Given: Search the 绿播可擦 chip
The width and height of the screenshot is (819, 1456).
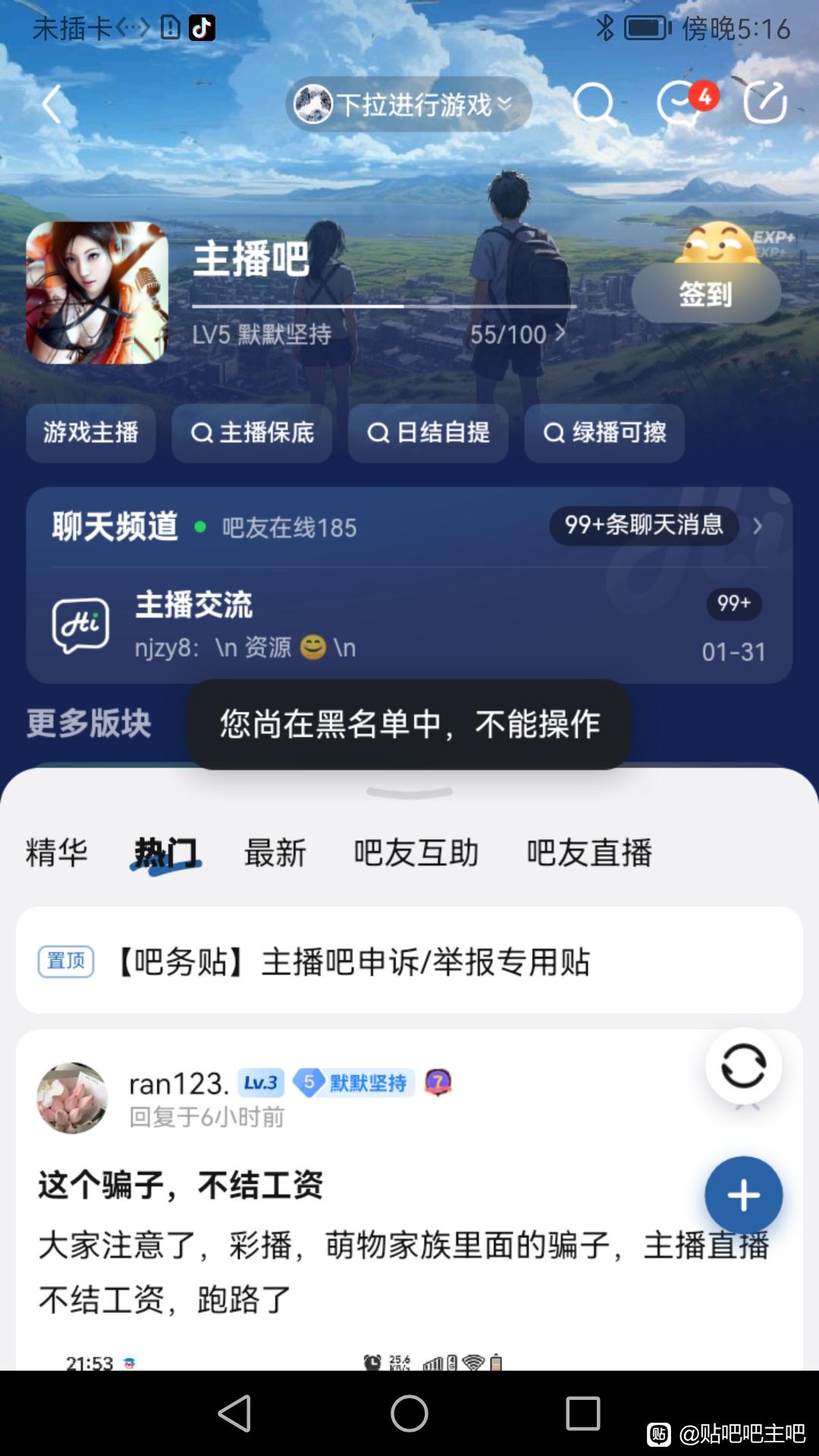Looking at the screenshot, I should pos(604,433).
